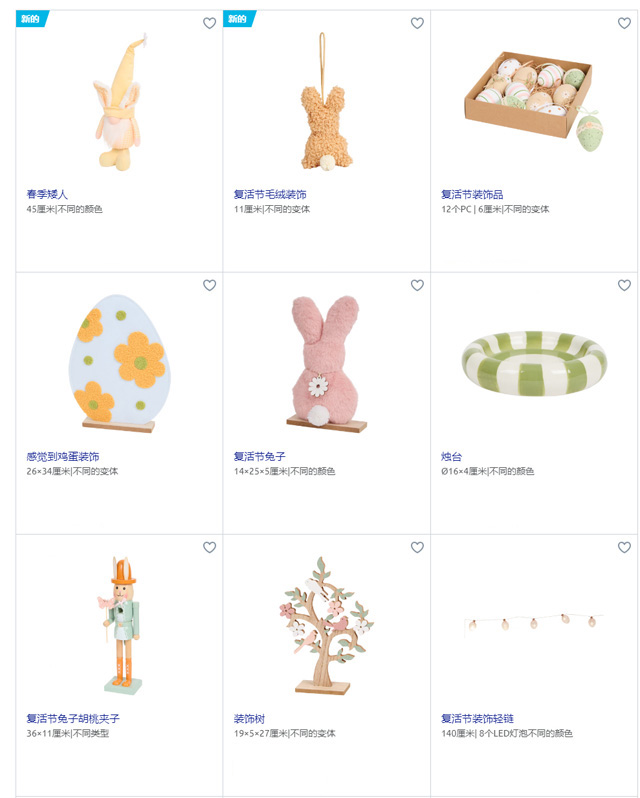Add 复活节毛绒装饰 to the wishlist
The height and width of the screenshot is (798, 640).
point(417,23)
